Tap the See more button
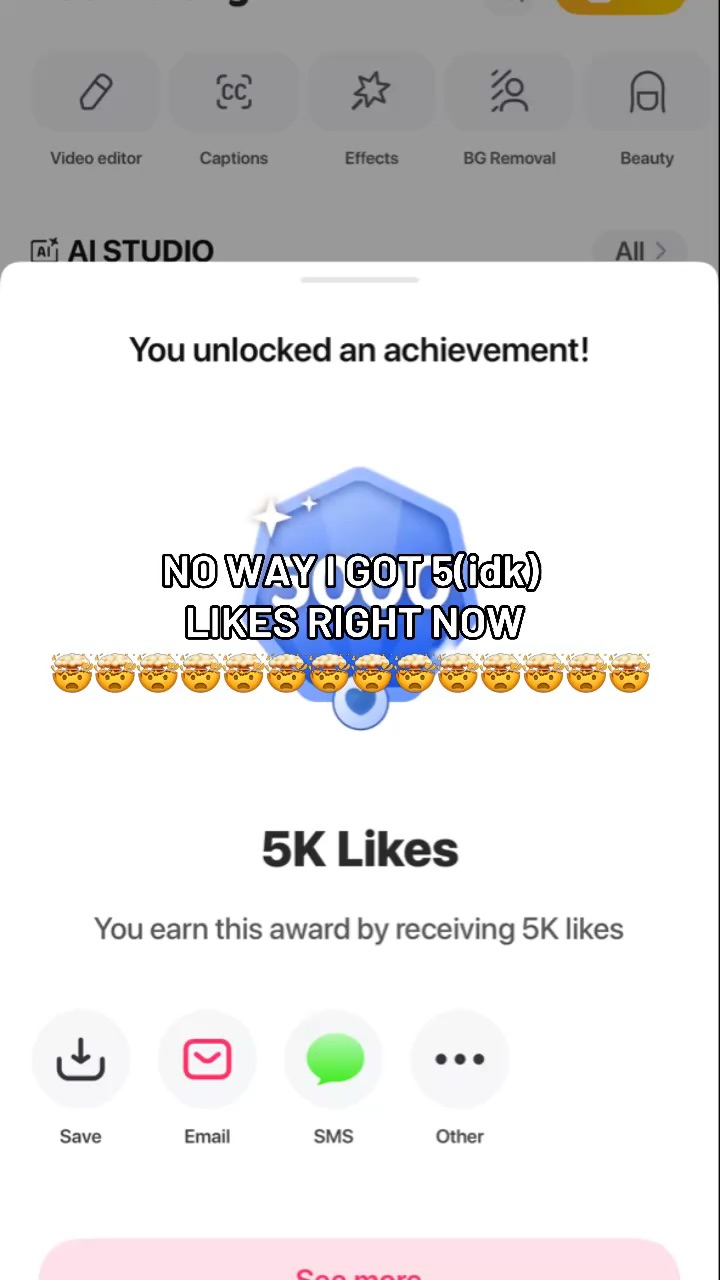This screenshot has height=1280, width=720. pos(359,1264)
